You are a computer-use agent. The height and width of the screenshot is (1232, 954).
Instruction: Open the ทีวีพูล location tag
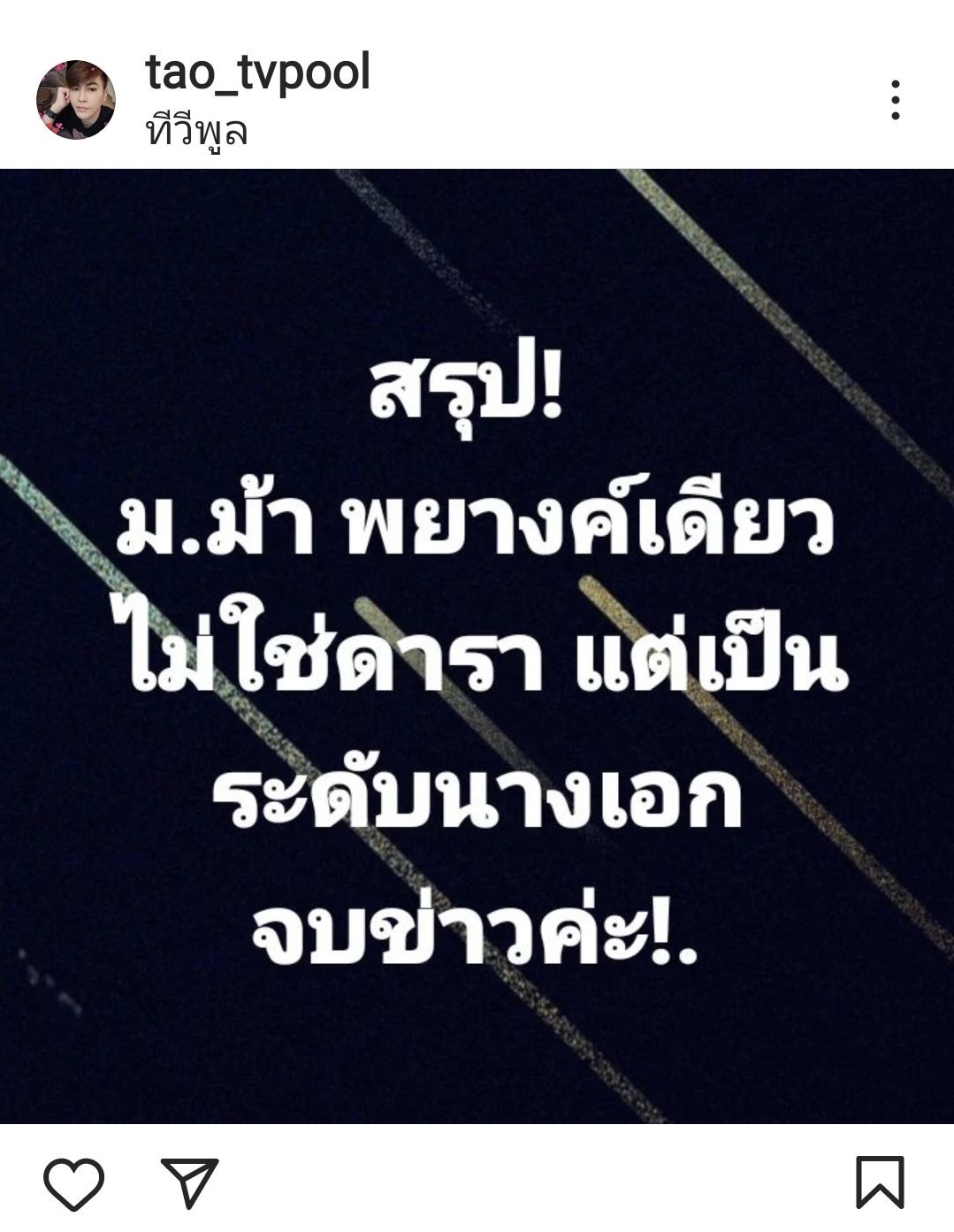[196, 133]
